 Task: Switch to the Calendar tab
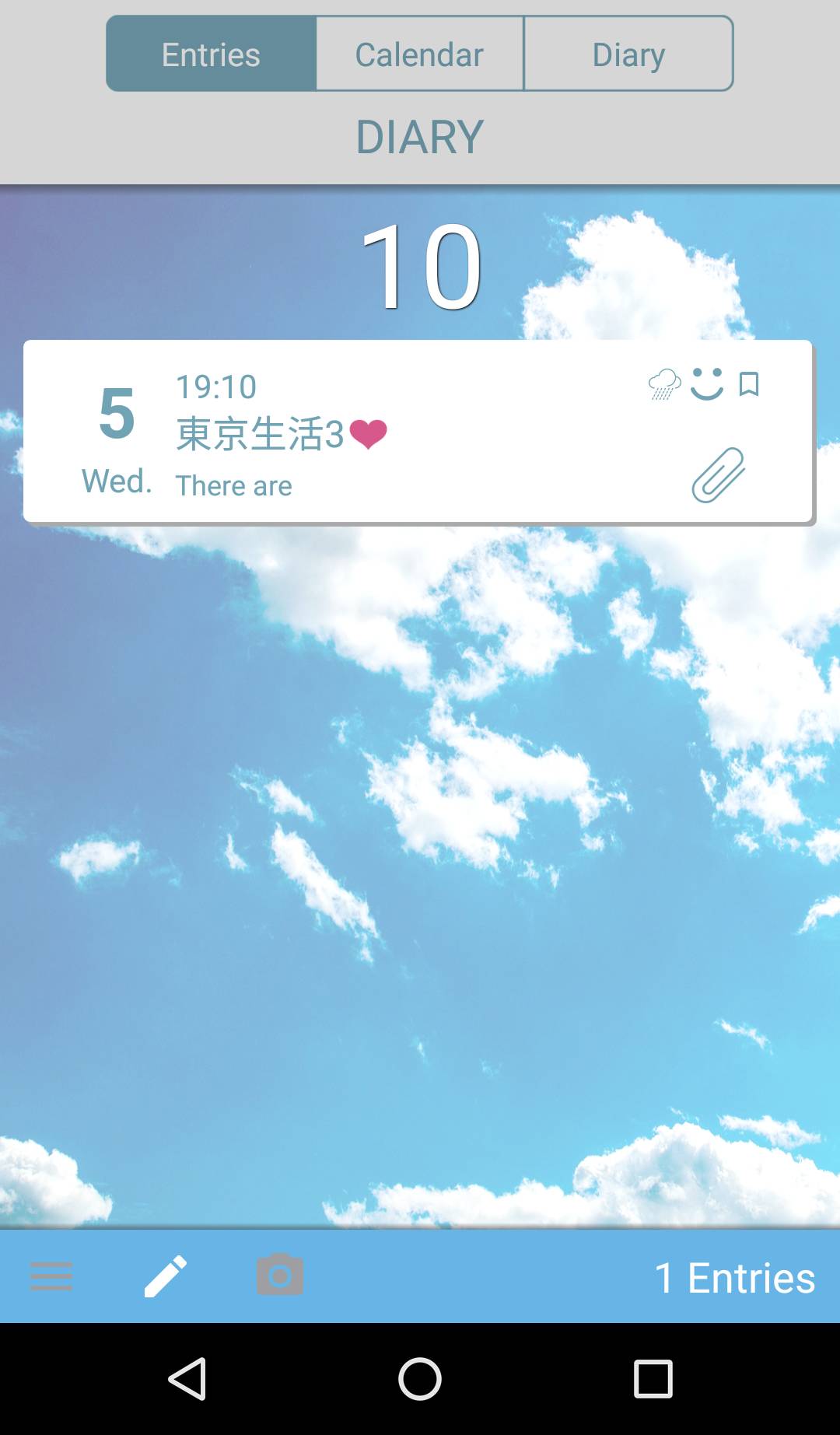(419, 54)
